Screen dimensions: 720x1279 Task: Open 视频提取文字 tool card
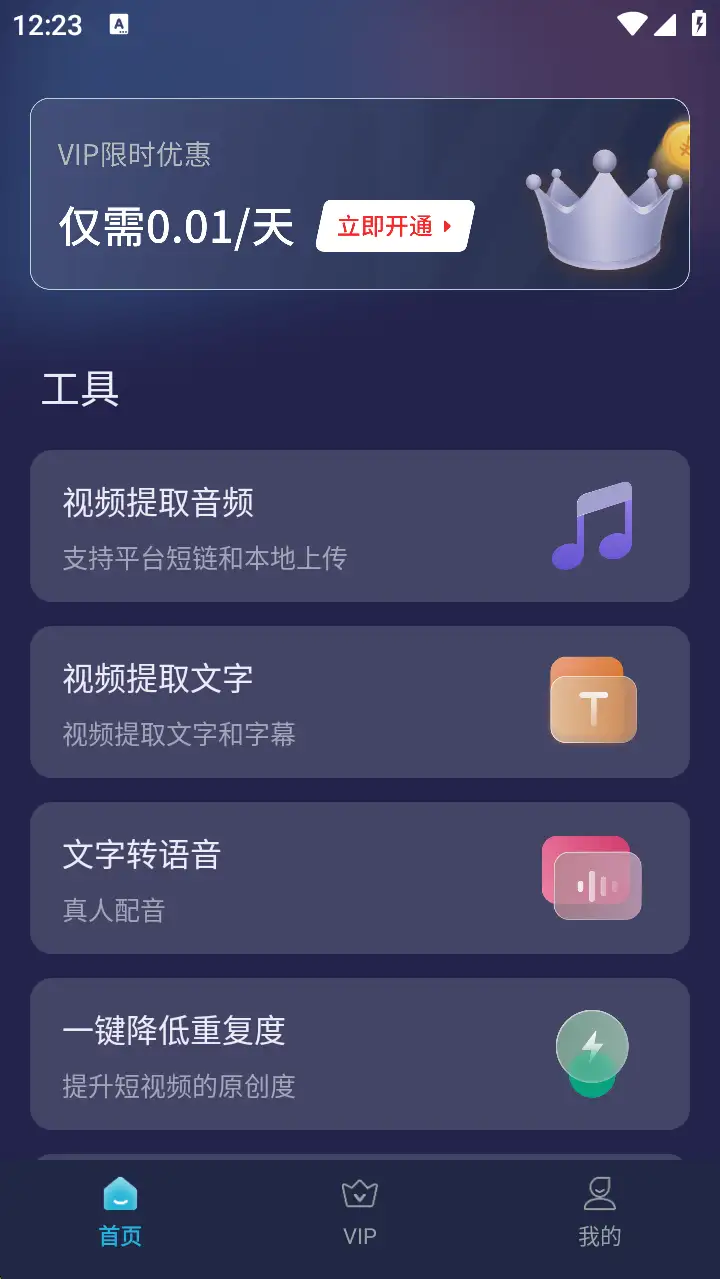(x=360, y=701)
